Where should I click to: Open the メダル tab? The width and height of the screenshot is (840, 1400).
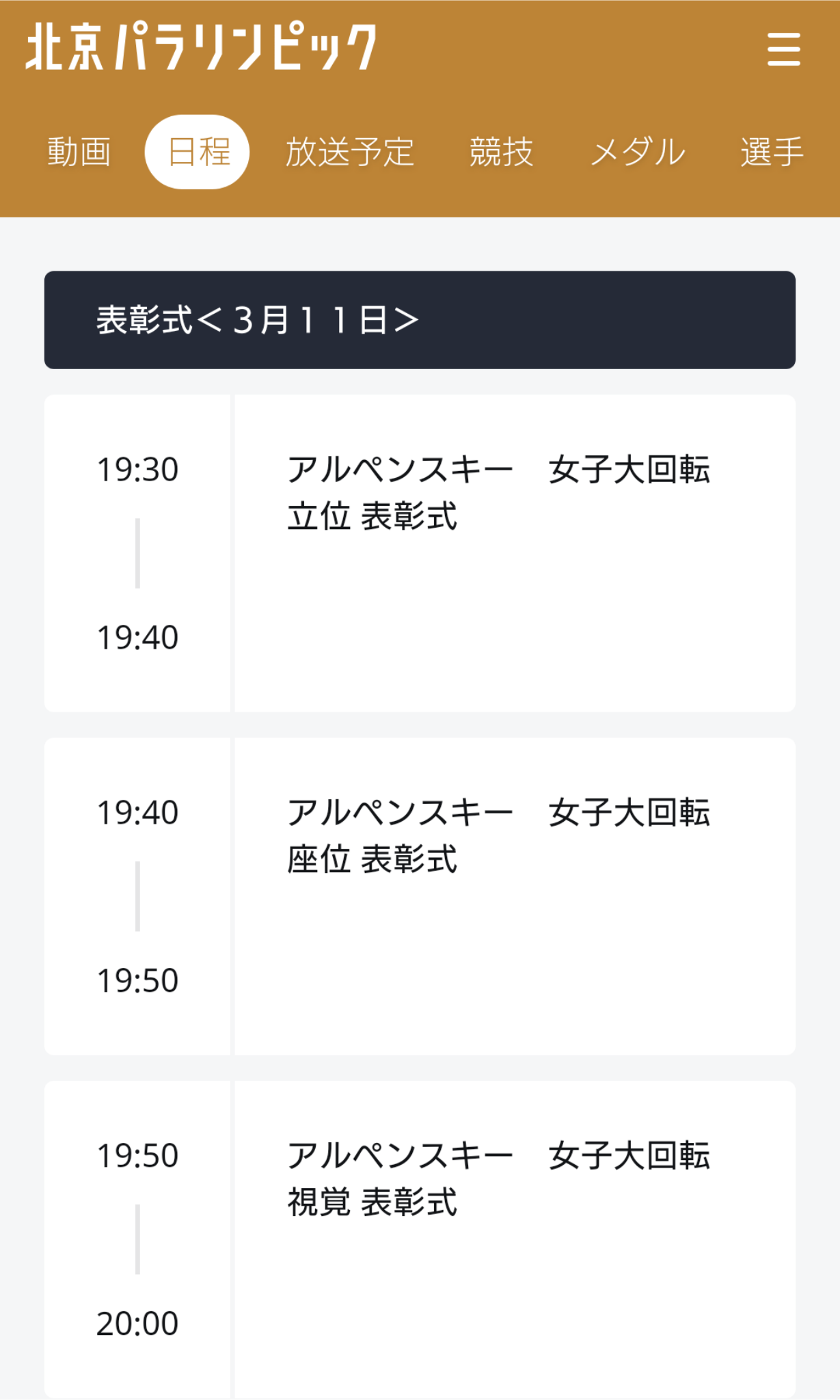click(638, 152)
